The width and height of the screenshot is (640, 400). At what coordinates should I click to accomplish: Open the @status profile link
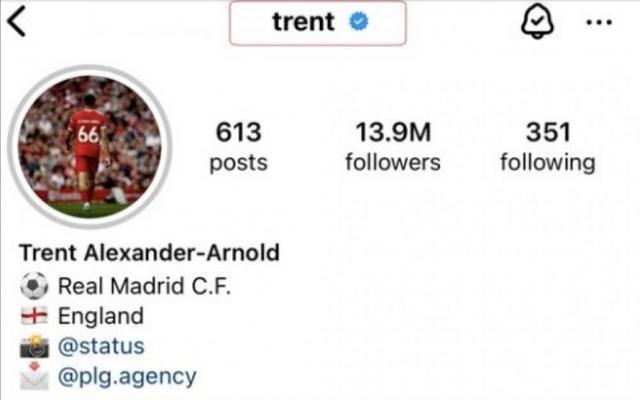coord(101,346)
